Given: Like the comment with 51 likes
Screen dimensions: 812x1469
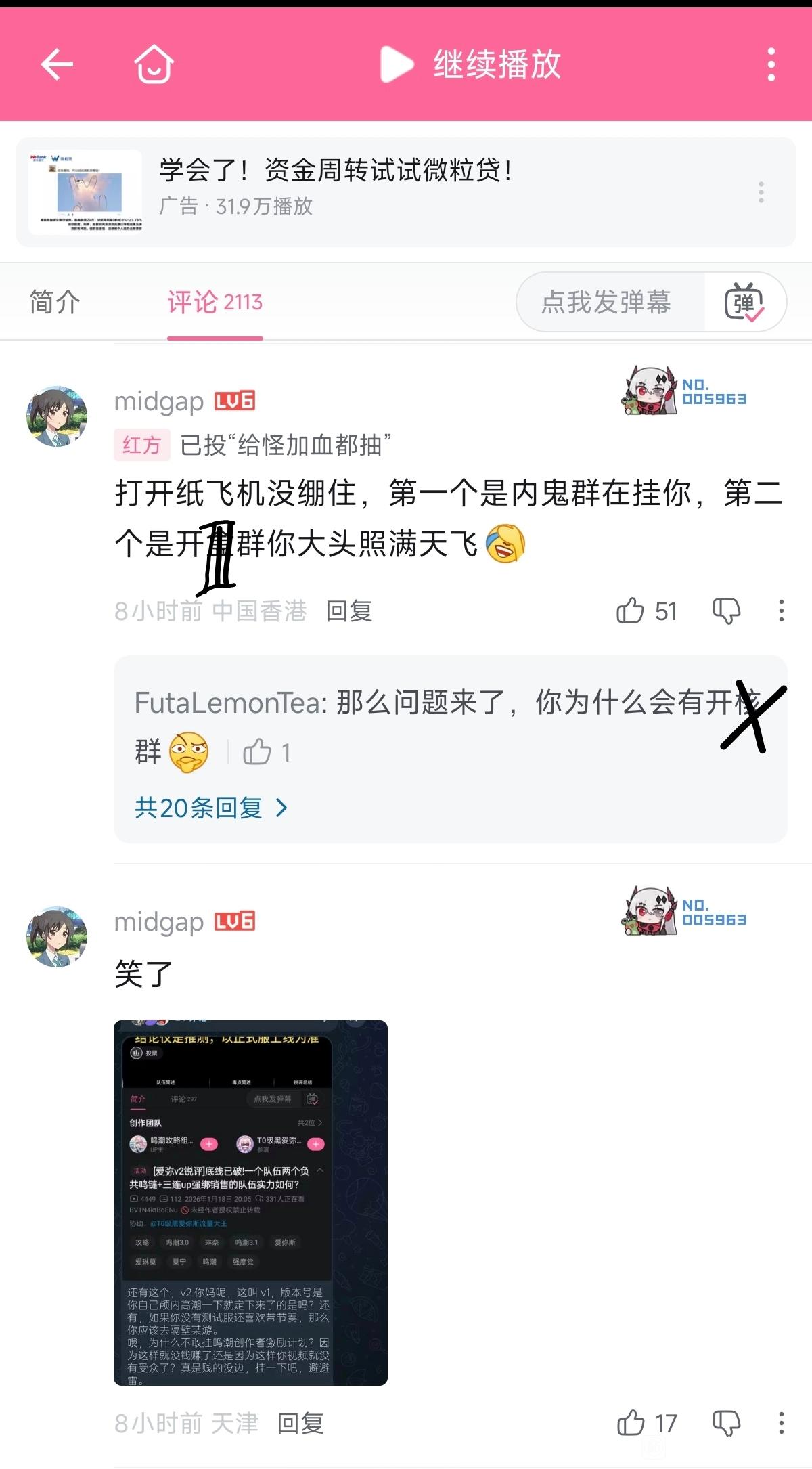Looking at the screenshot, I should tap(646, 611).
